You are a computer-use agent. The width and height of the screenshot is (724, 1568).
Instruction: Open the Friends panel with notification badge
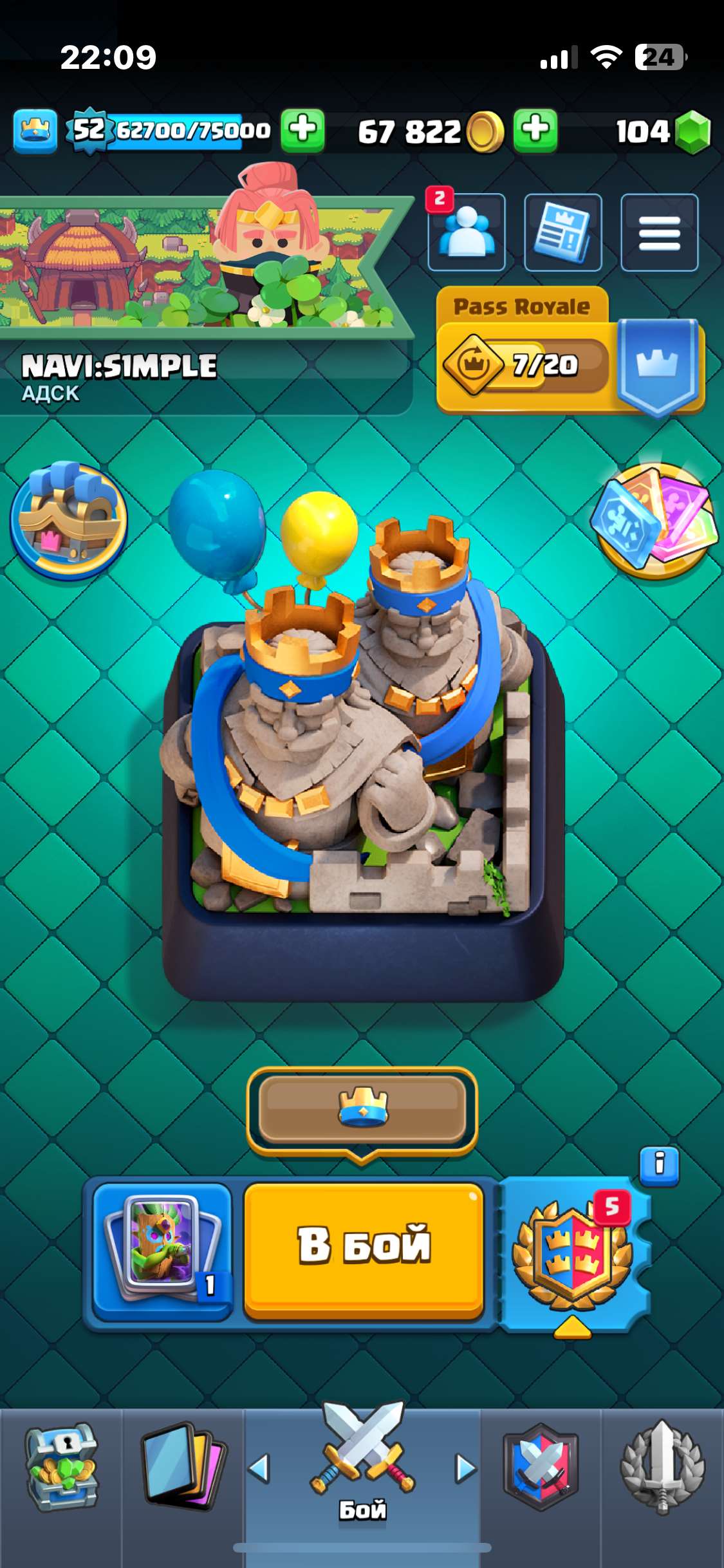pos(467,234)
